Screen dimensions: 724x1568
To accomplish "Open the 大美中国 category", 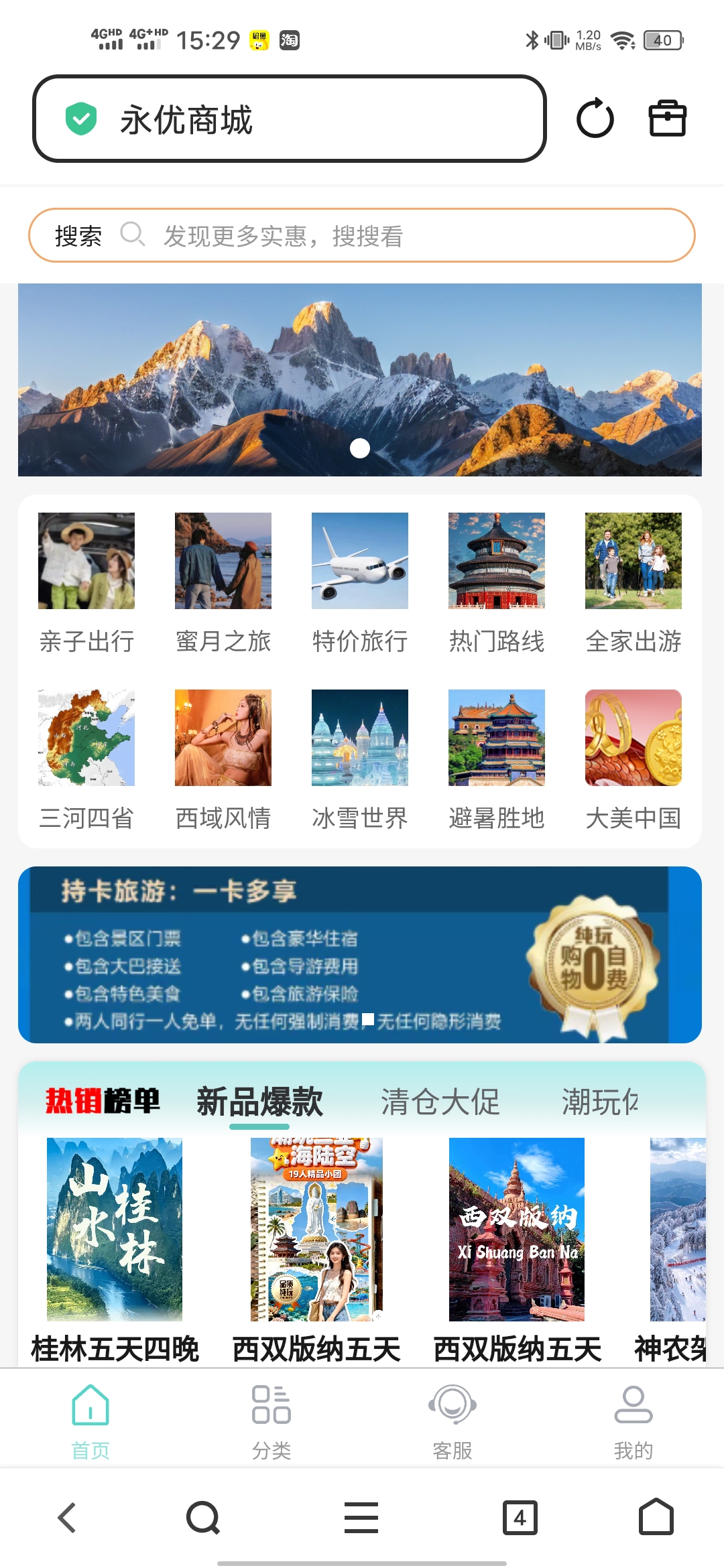I will (633, 759).
